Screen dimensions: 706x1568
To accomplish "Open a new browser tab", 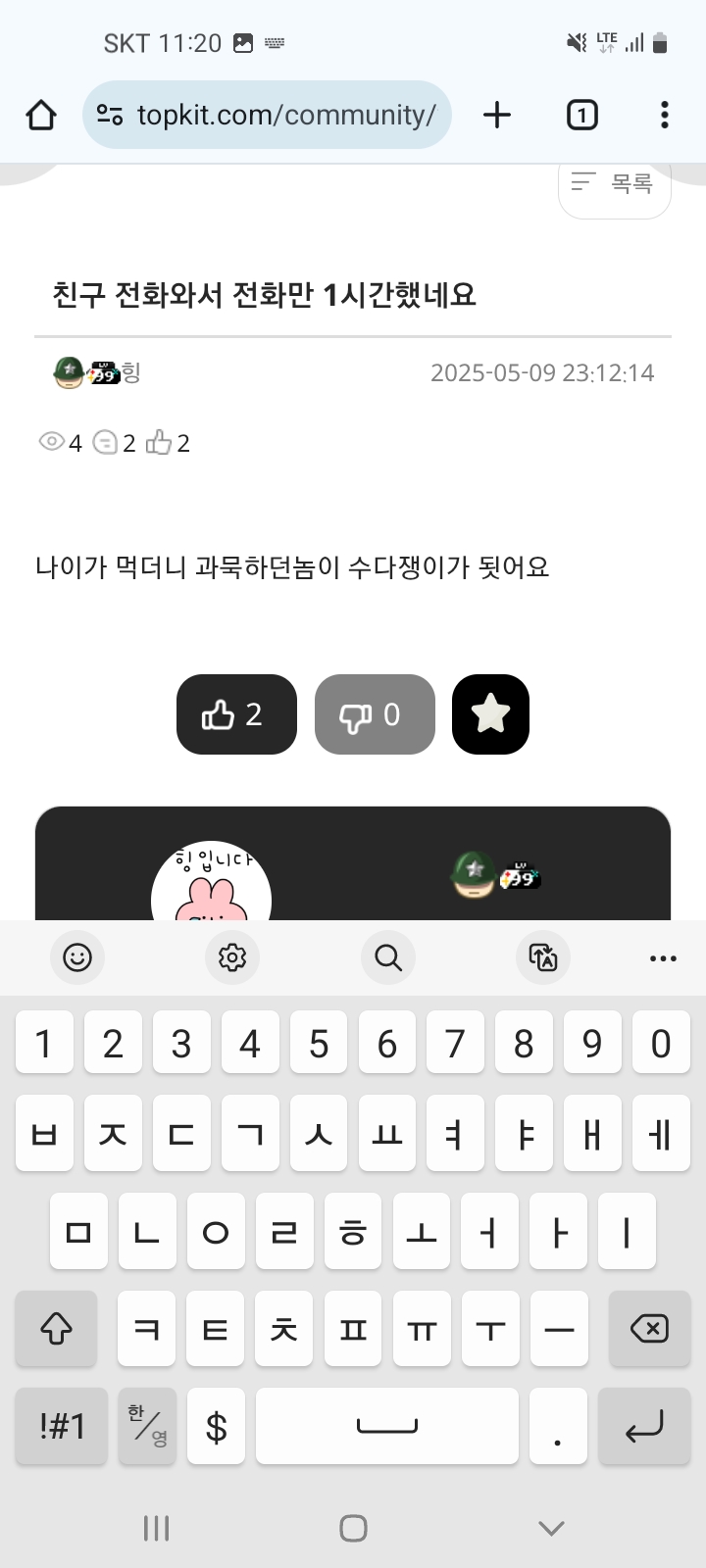I will click(x=497, y=115).
